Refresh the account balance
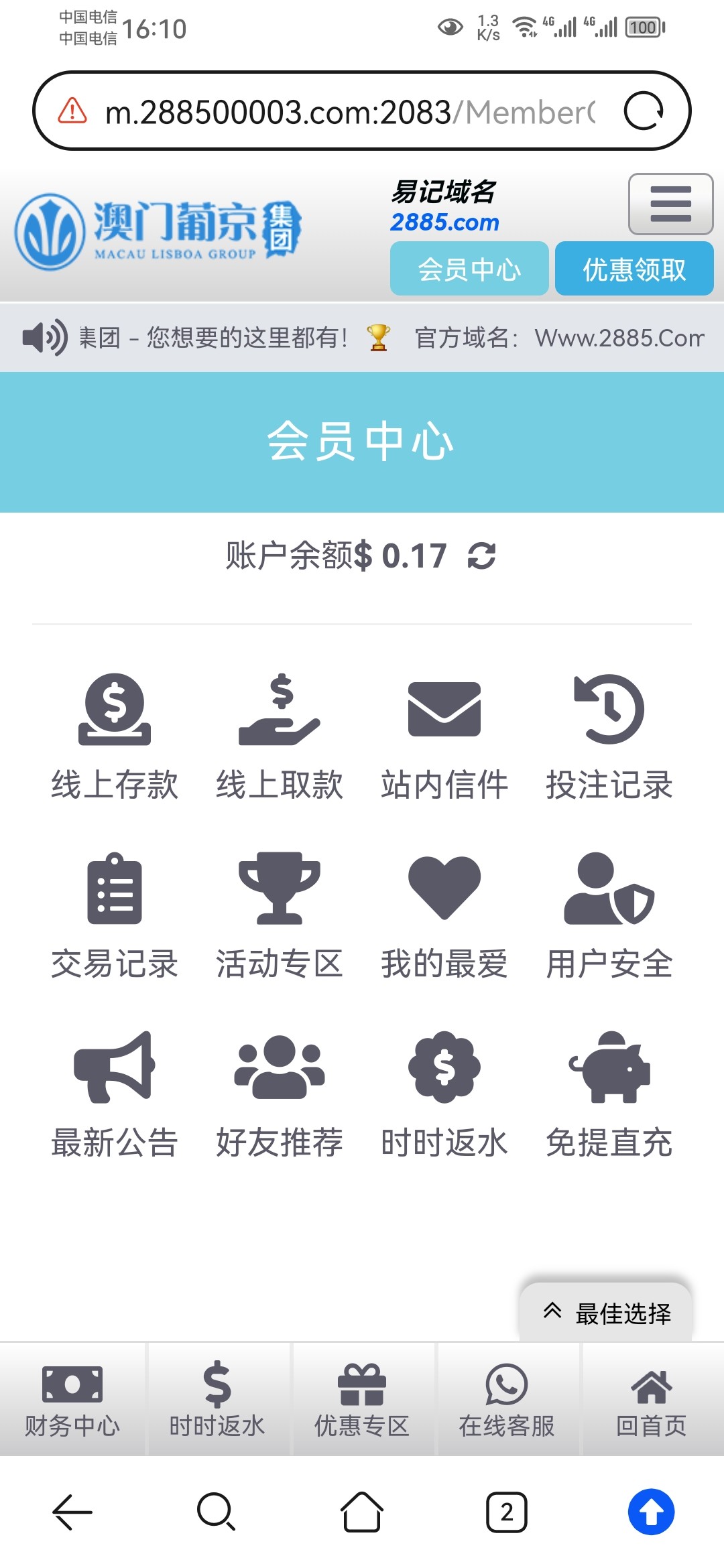The image size is (724, 1568). pyautogui.click(x=481, y=556)
